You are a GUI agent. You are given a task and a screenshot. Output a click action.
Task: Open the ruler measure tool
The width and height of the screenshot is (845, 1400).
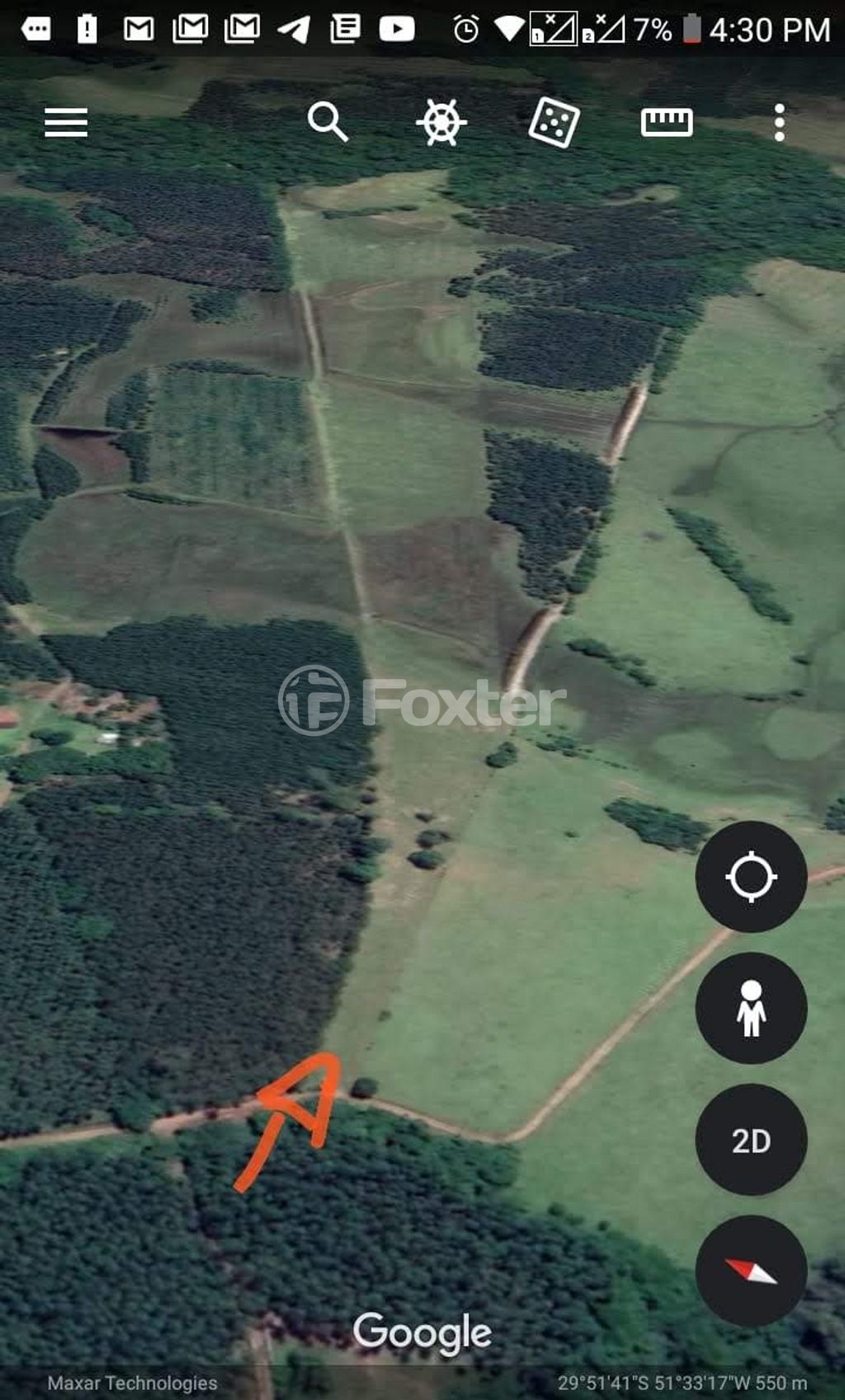(667, 123)
